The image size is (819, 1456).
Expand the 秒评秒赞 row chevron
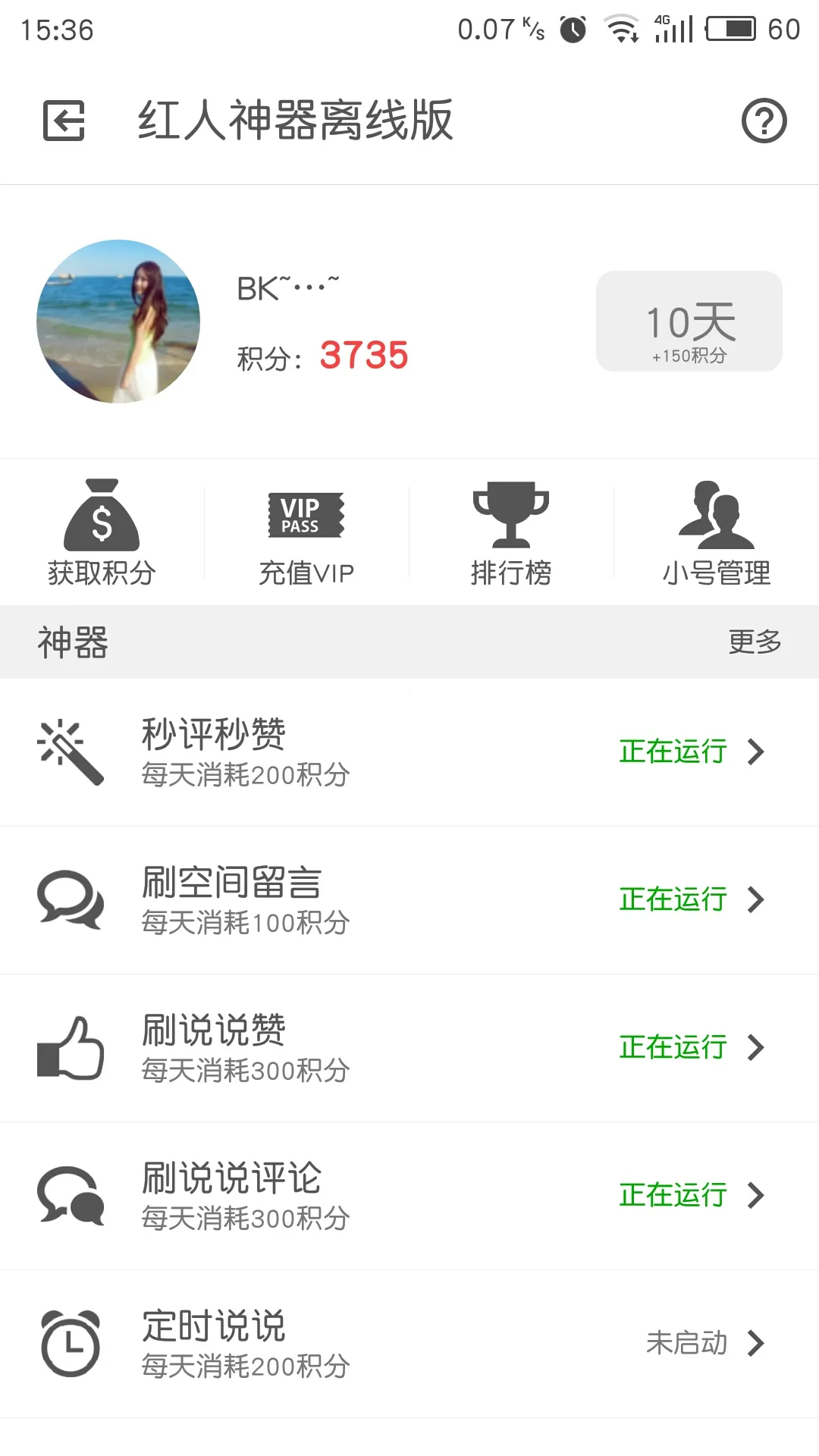pyautogui.click(x=755, y=752)
